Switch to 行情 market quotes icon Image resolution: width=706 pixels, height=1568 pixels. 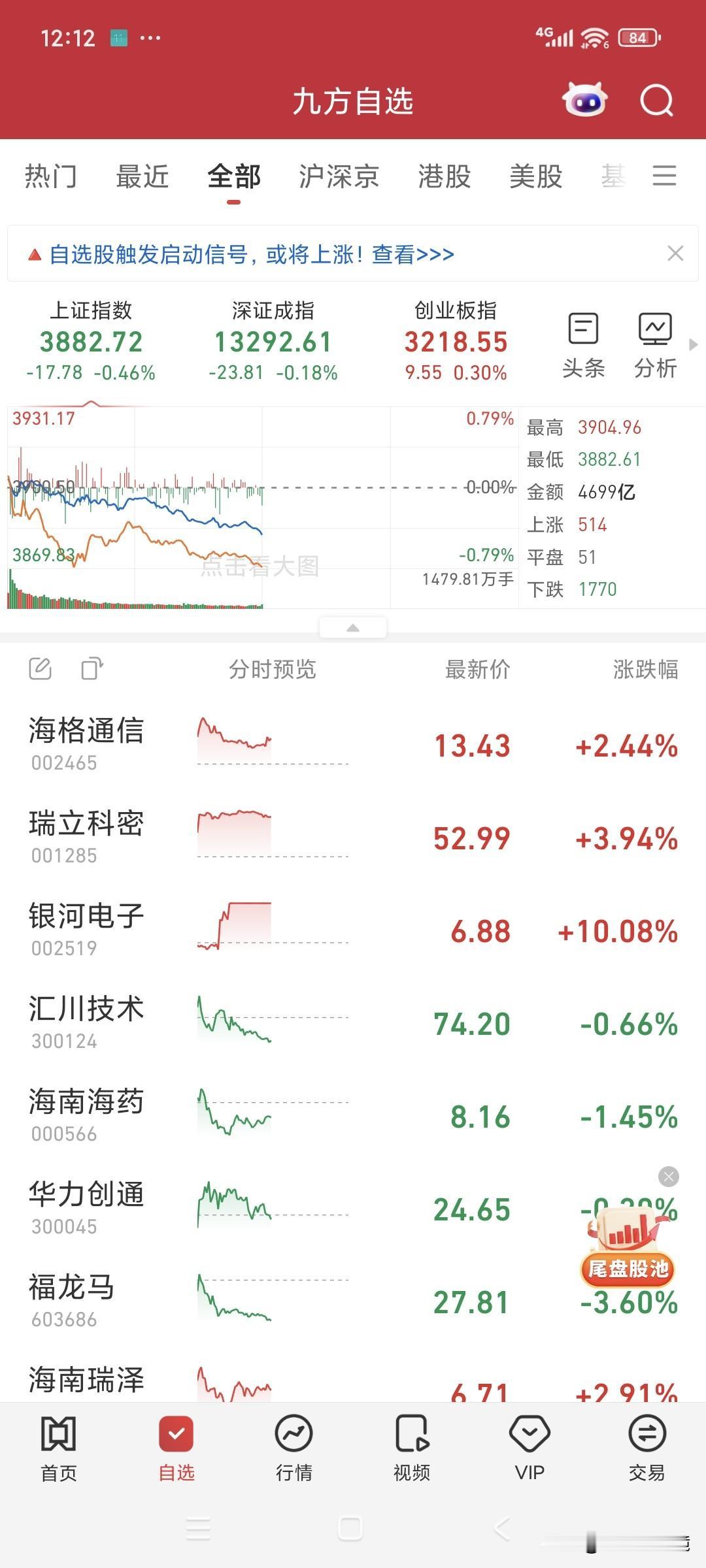click(x=294, y=1441)
